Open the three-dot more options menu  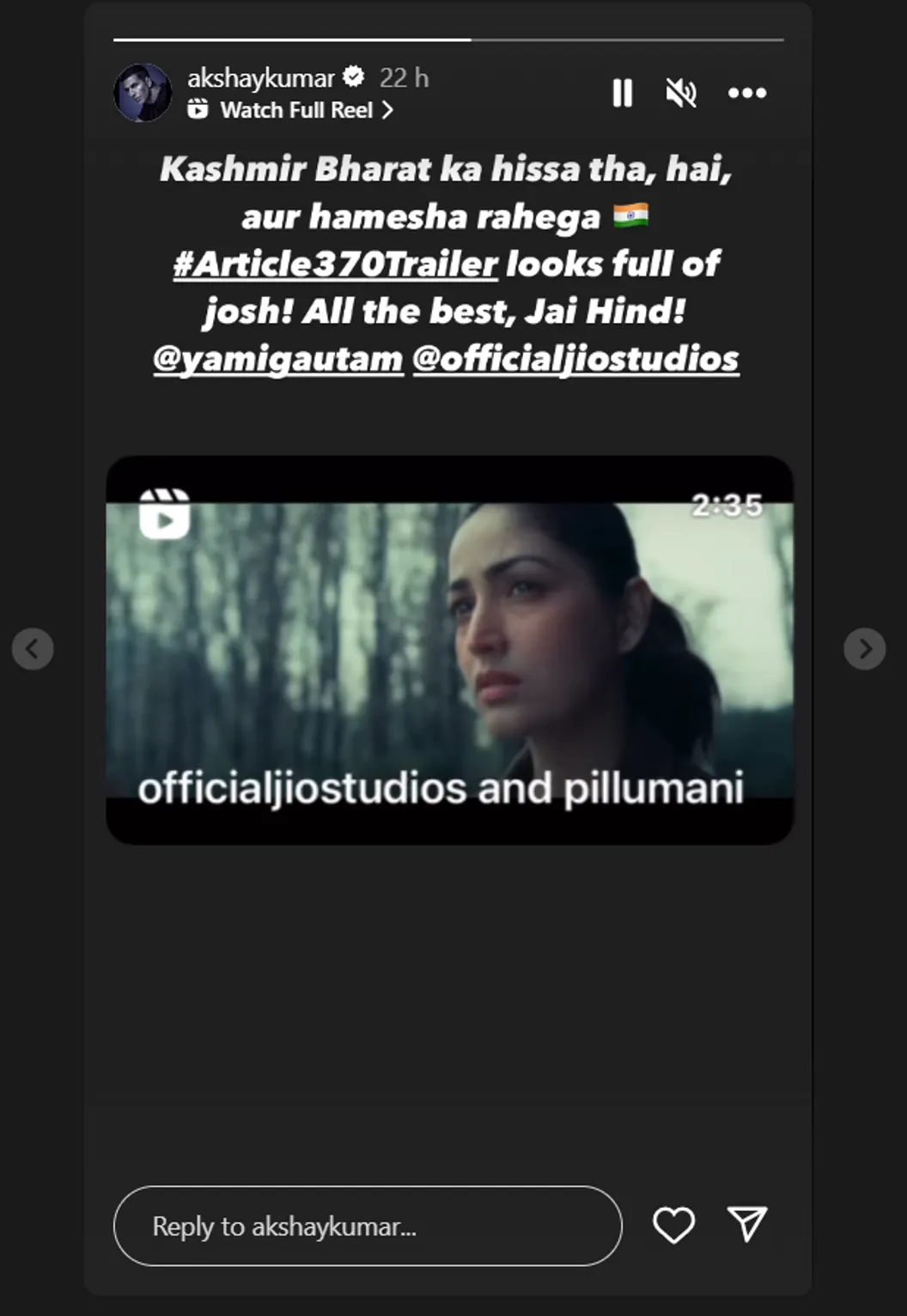[x=746, y=93]
